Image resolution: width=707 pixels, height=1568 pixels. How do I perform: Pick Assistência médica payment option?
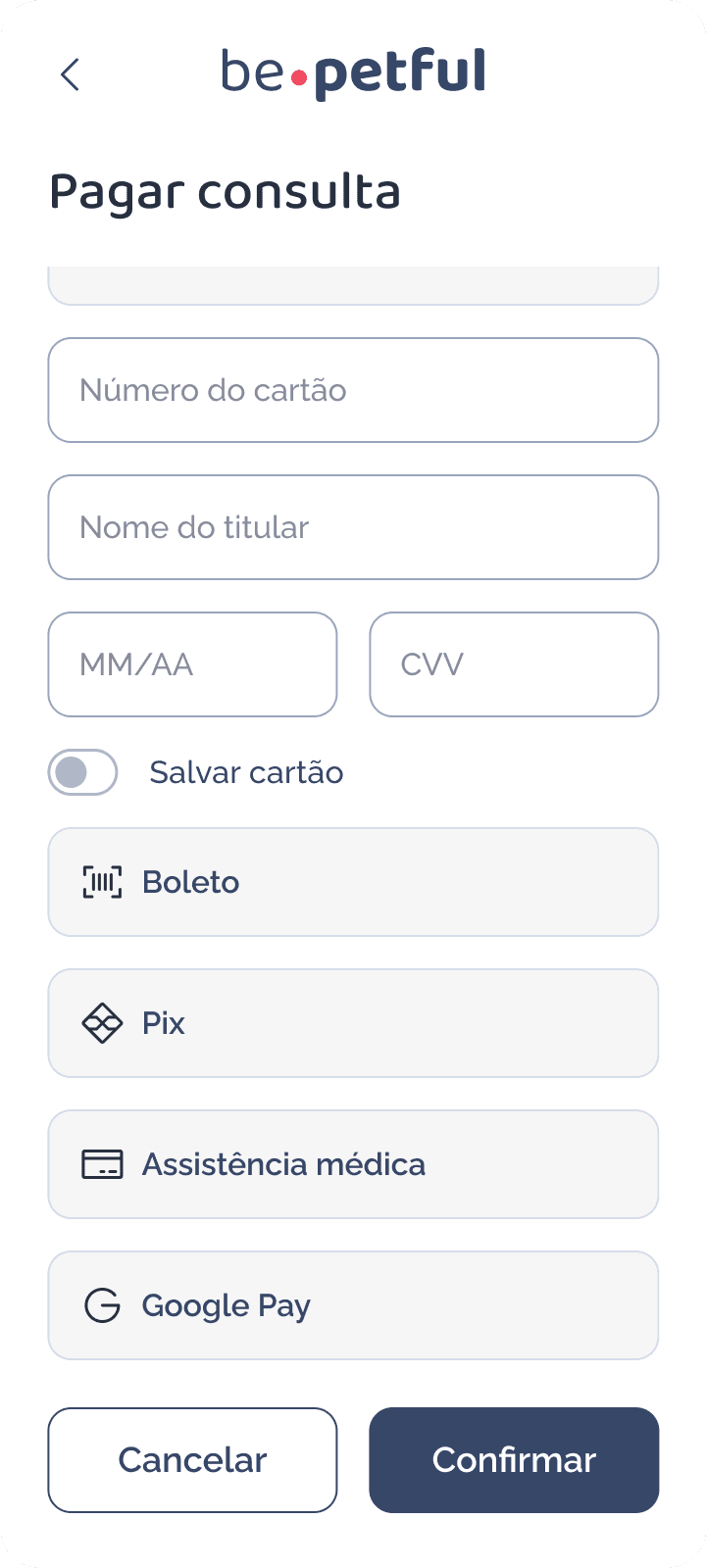(353, 1164)
